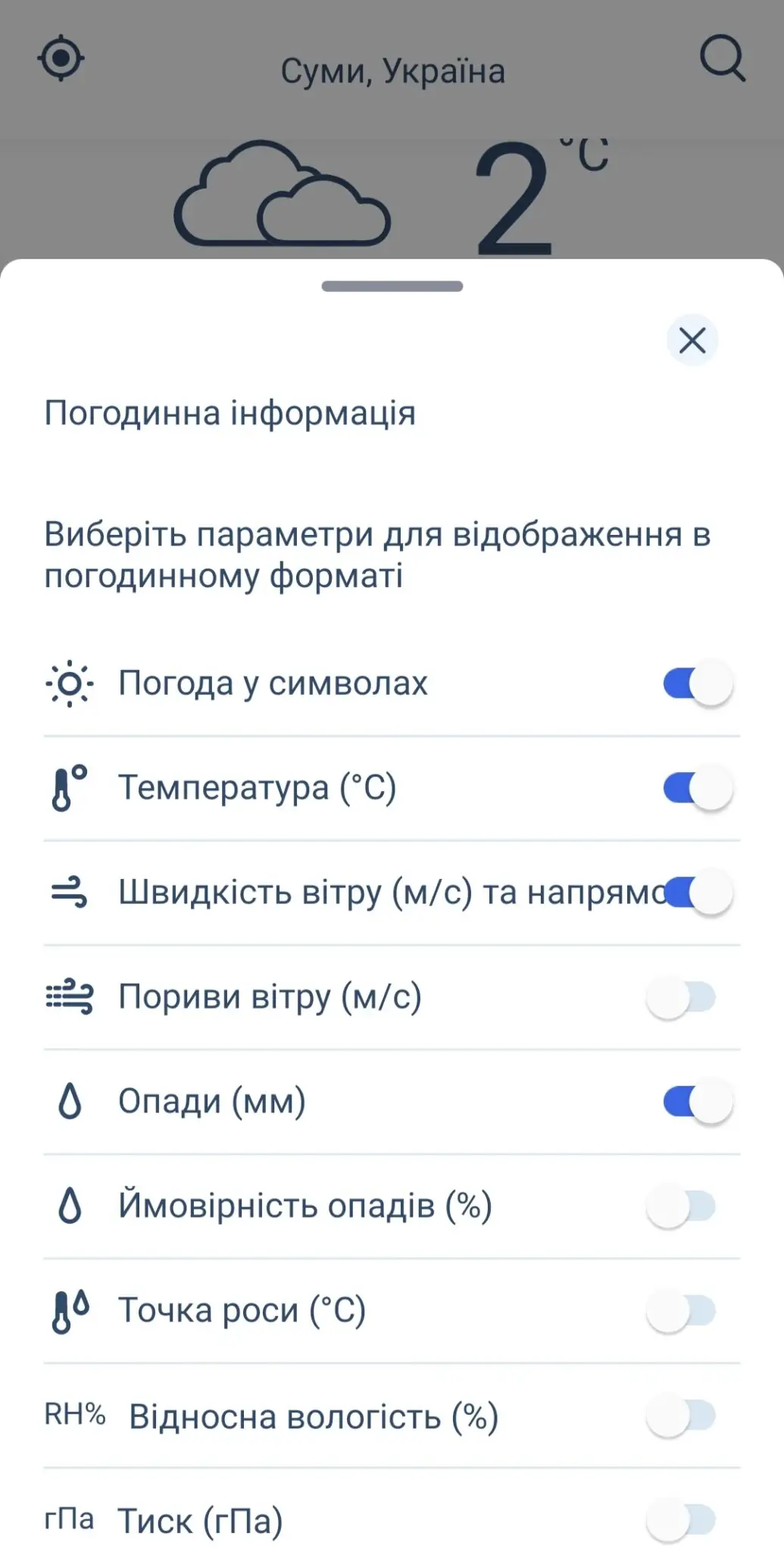Screen dimensions: 784x1552
Task: Click the wind speed icon
Action: click(x=69, y=893)
